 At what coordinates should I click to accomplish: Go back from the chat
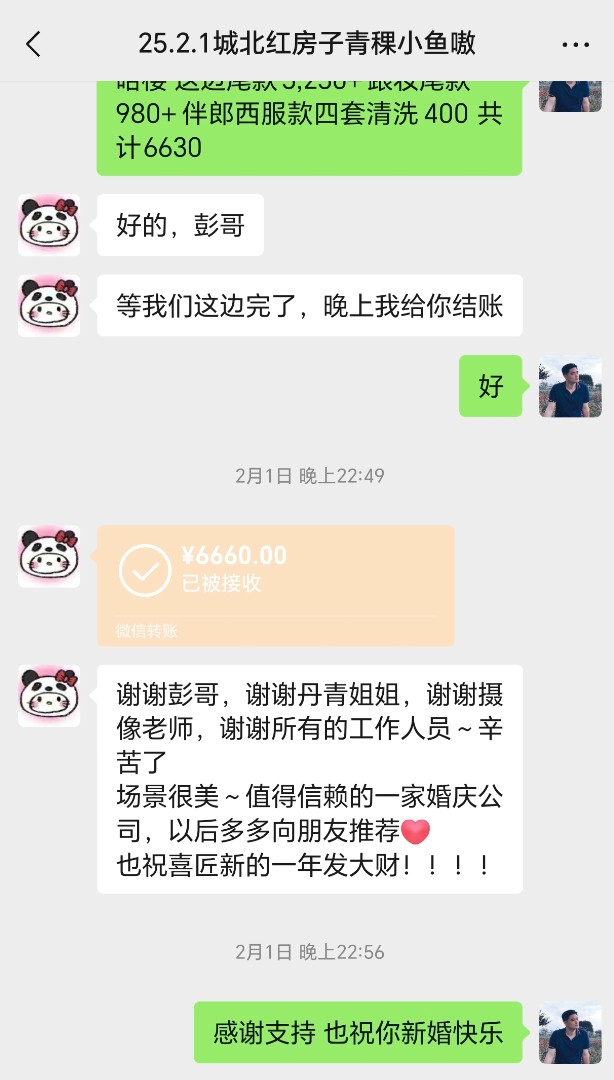coord(33,44)
